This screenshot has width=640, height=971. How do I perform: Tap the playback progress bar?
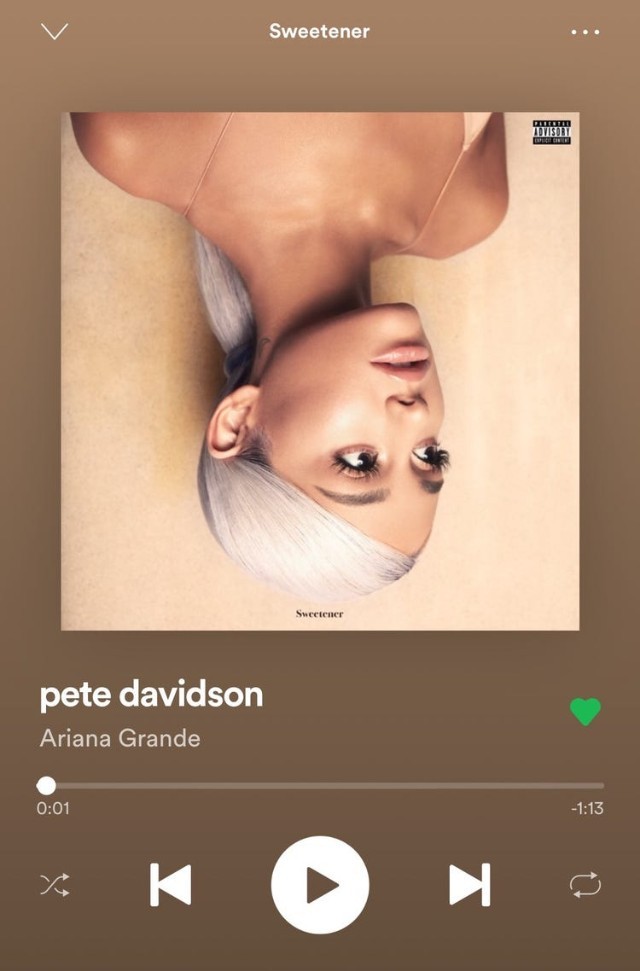[320, 785]
